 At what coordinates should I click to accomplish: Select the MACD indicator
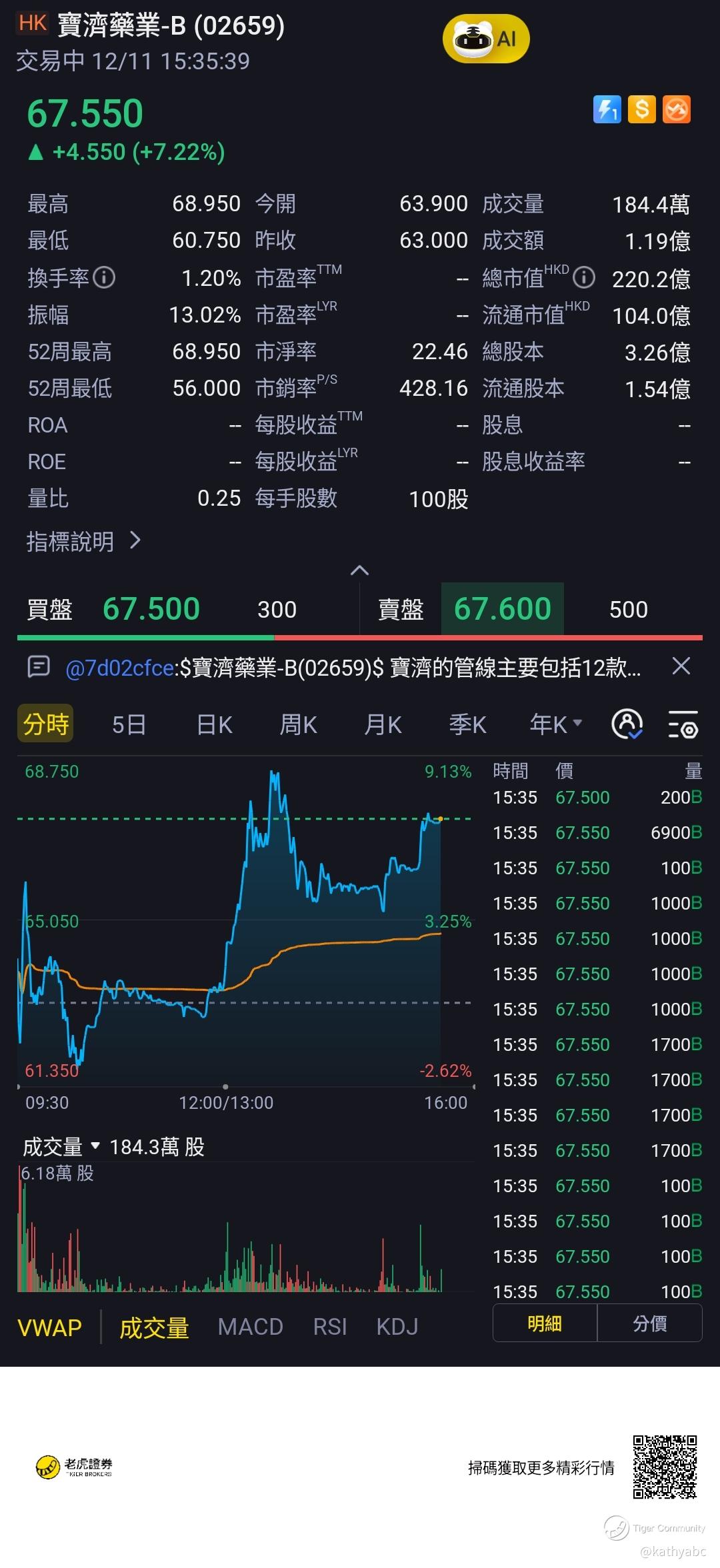coord(251,1327)
